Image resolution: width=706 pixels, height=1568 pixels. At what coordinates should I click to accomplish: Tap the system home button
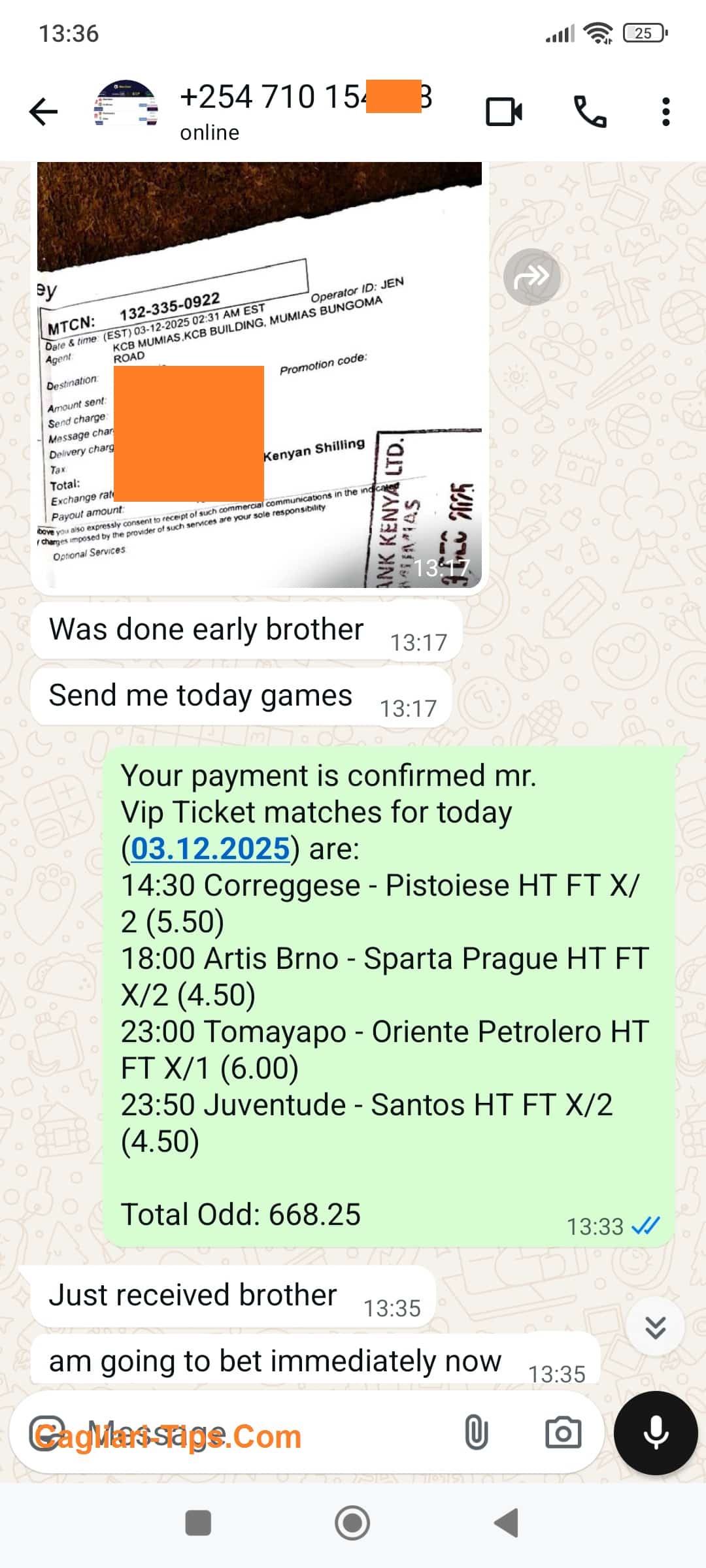click(x=352, y=1523)
